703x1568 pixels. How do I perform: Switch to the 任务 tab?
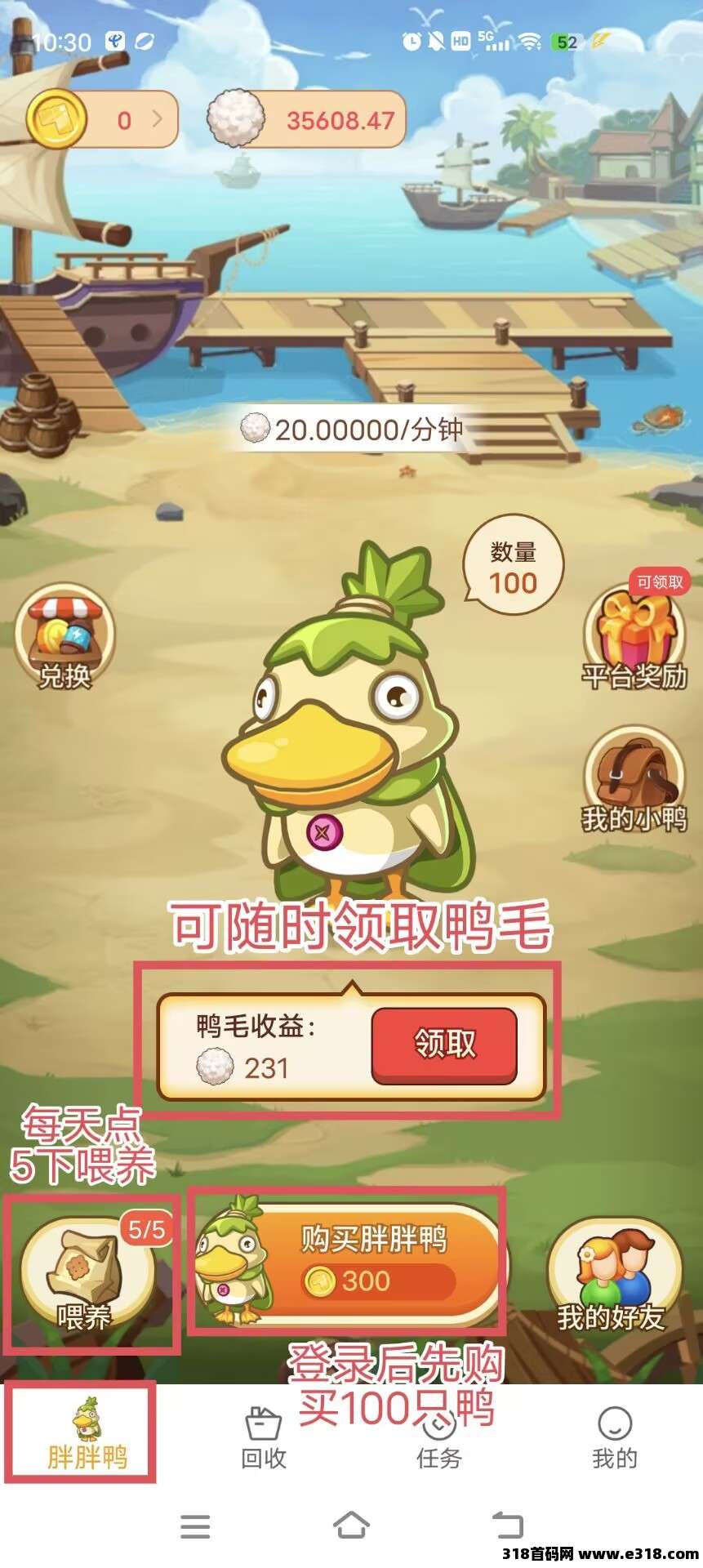[439, 1439]
